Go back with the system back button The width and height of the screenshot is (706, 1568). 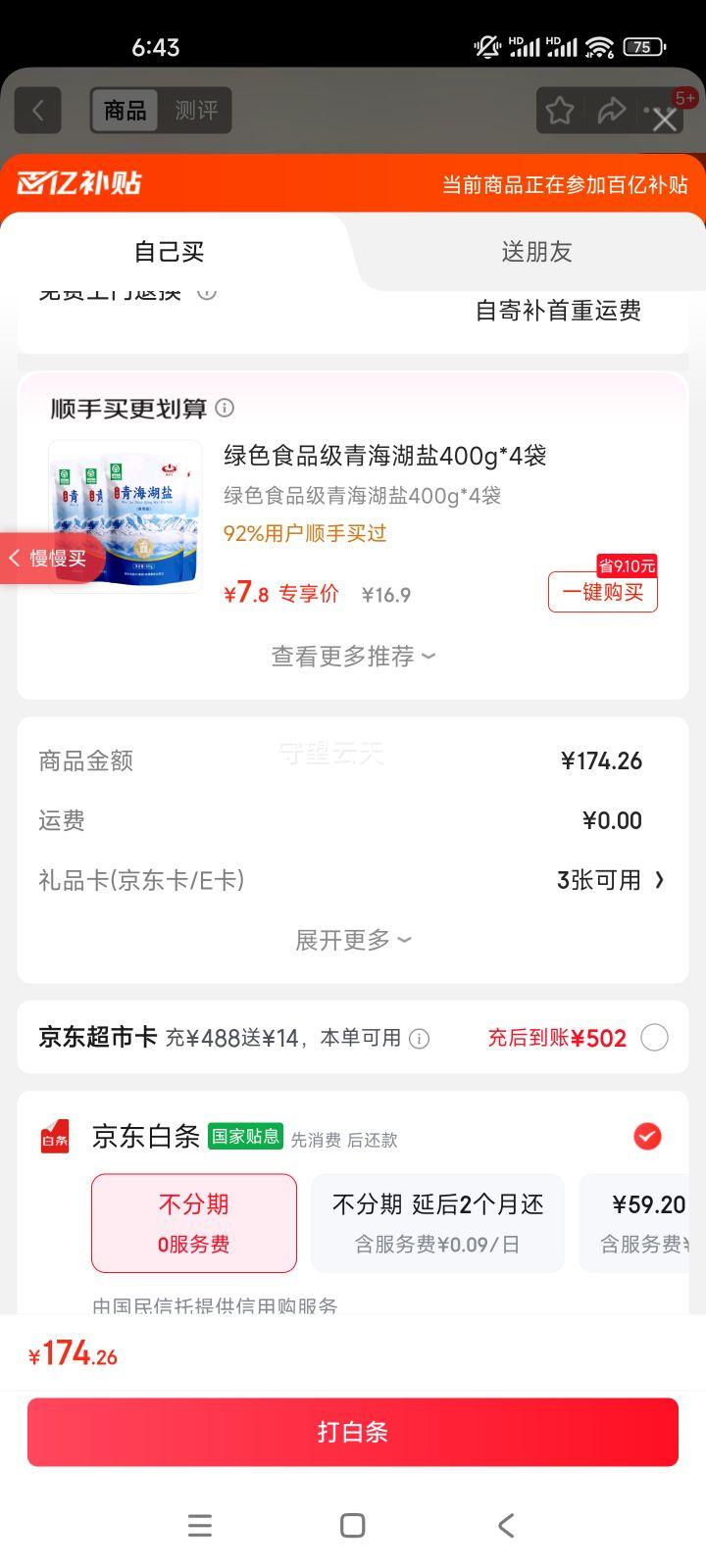tap(506, 1525)
